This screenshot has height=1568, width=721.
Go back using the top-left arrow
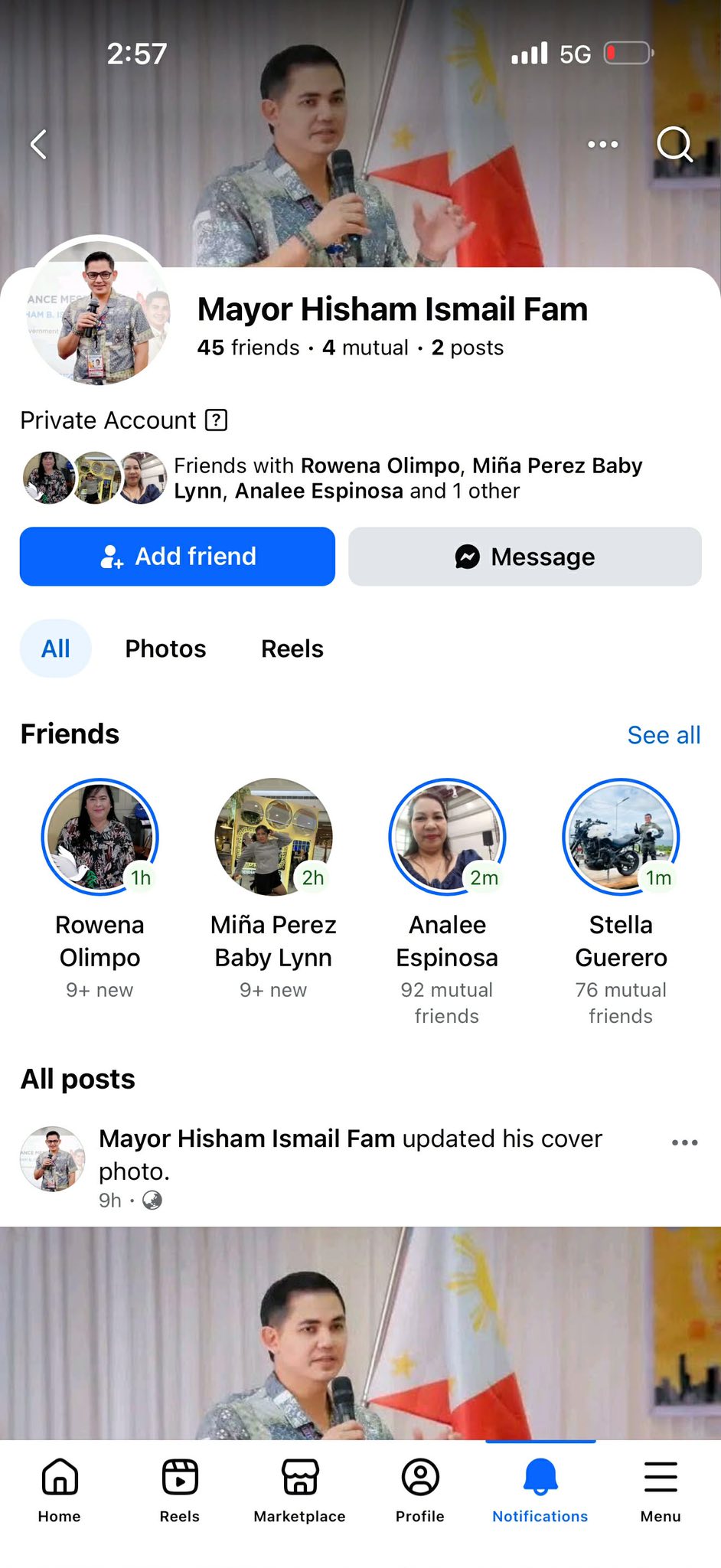point(38,144)
